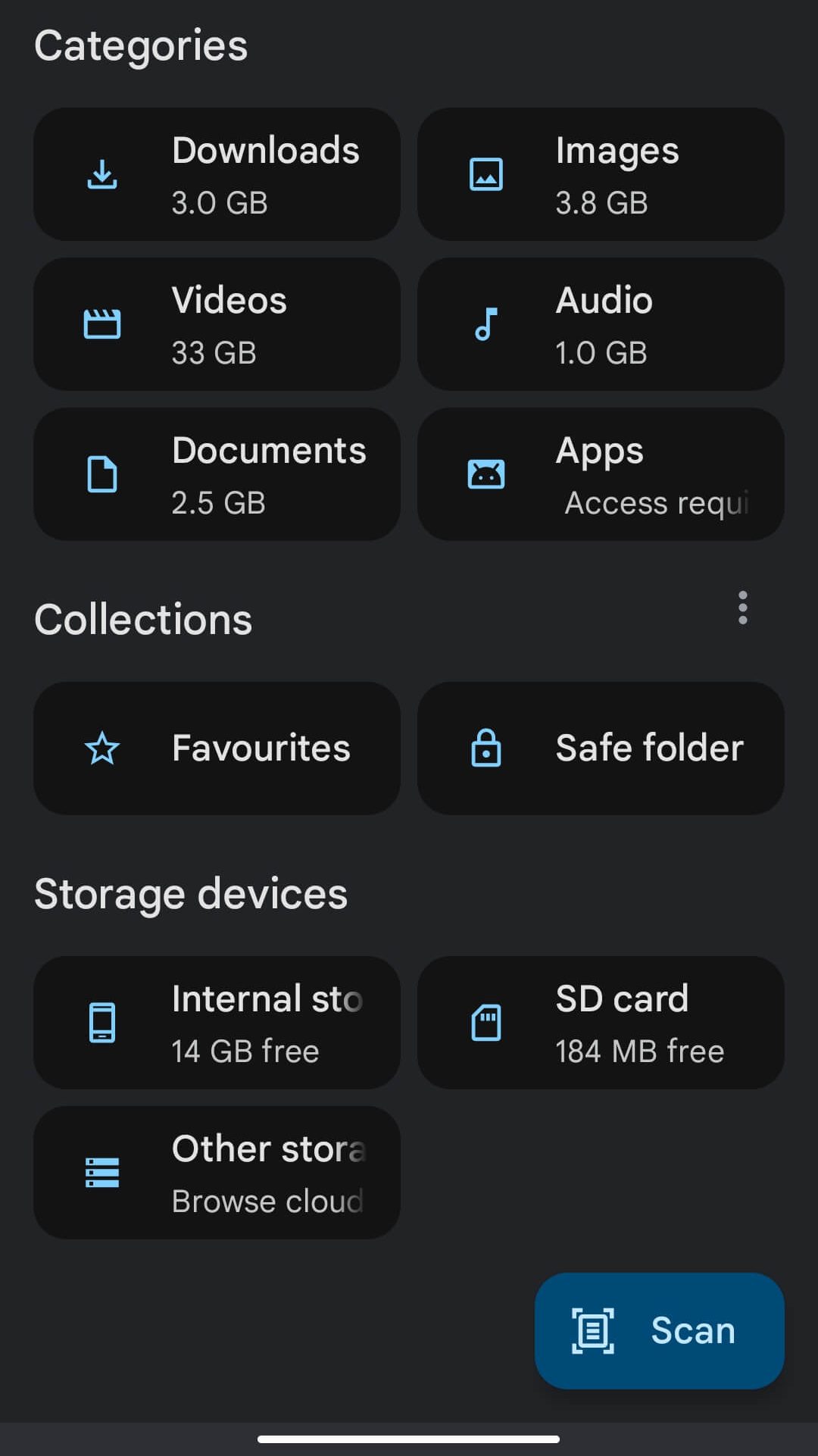
Task: Grant access to the Apps category
Action: point(600,473)
